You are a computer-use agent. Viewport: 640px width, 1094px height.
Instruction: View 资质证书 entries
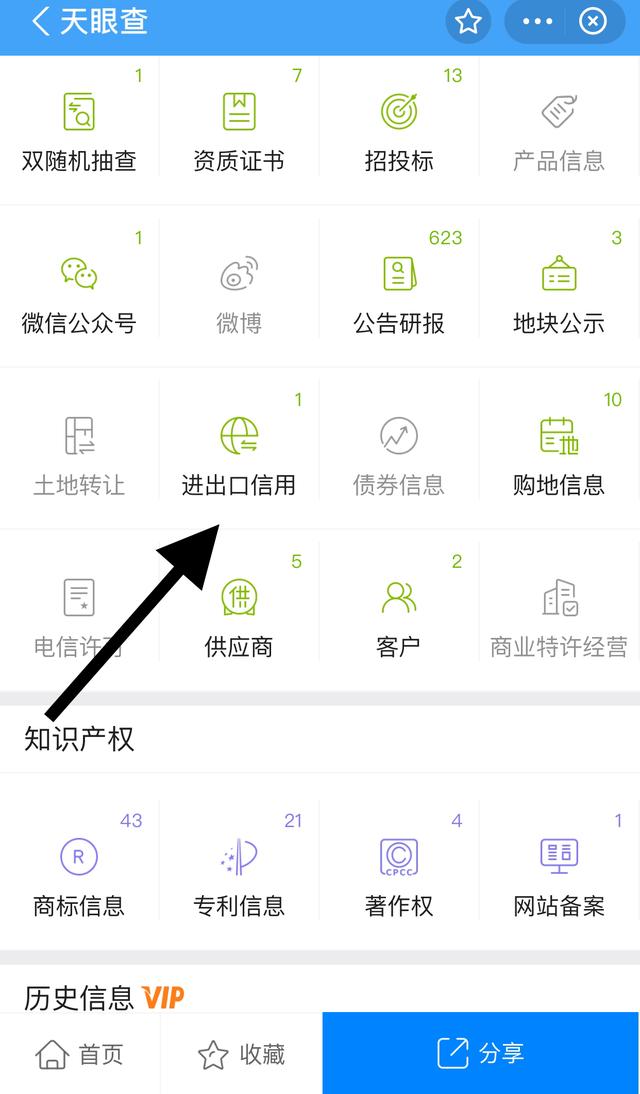pyautogui.click(x=239, y=128)
